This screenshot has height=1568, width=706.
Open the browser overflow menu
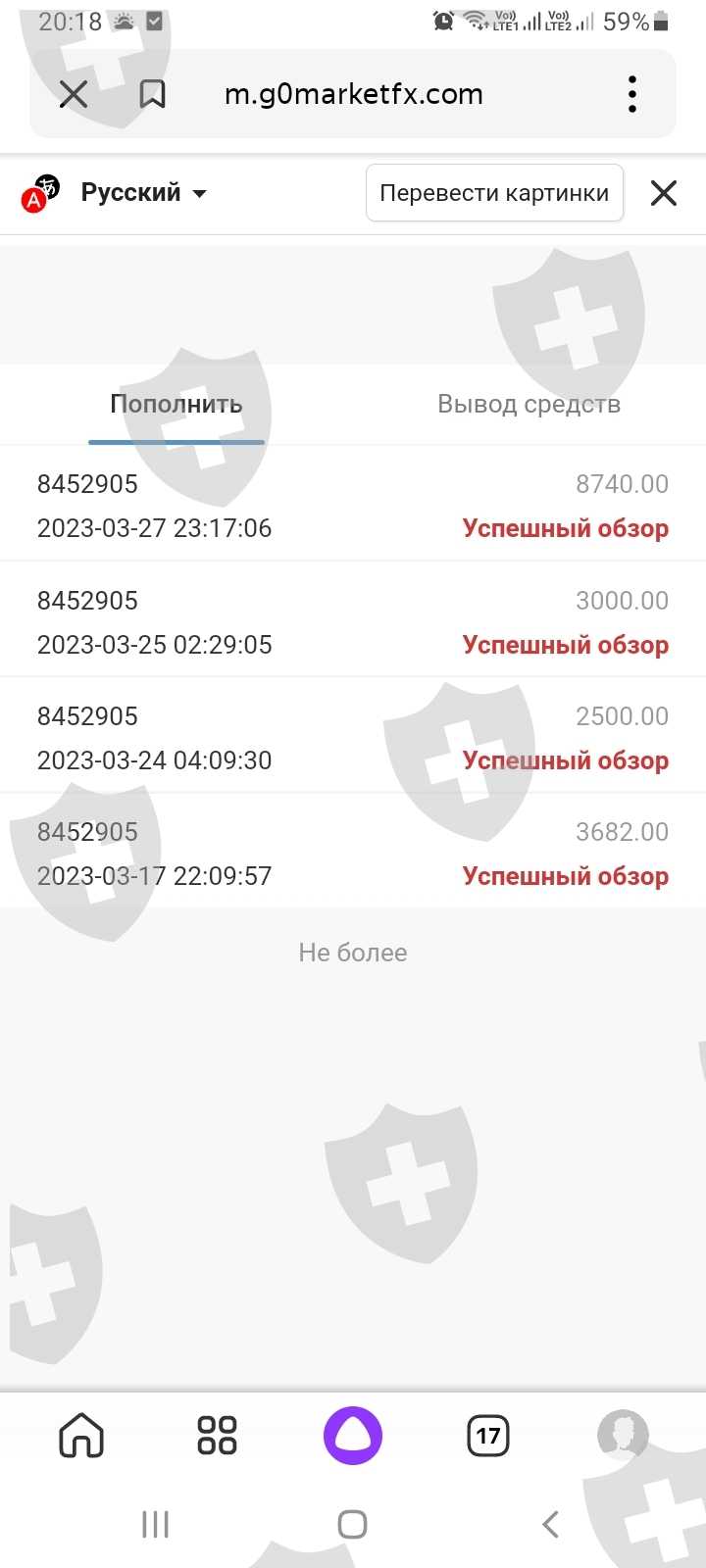point(632,94)
